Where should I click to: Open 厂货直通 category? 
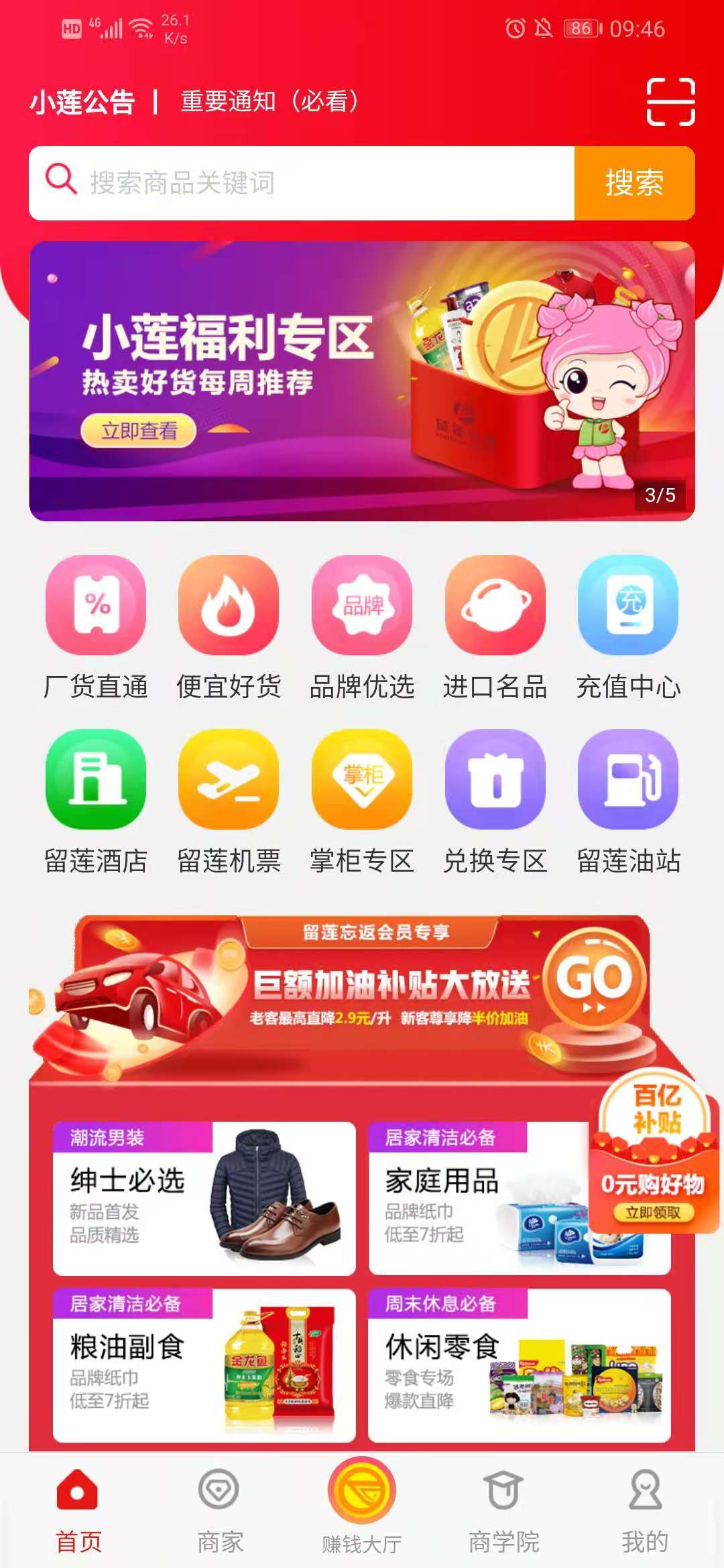tap(95, 627)
